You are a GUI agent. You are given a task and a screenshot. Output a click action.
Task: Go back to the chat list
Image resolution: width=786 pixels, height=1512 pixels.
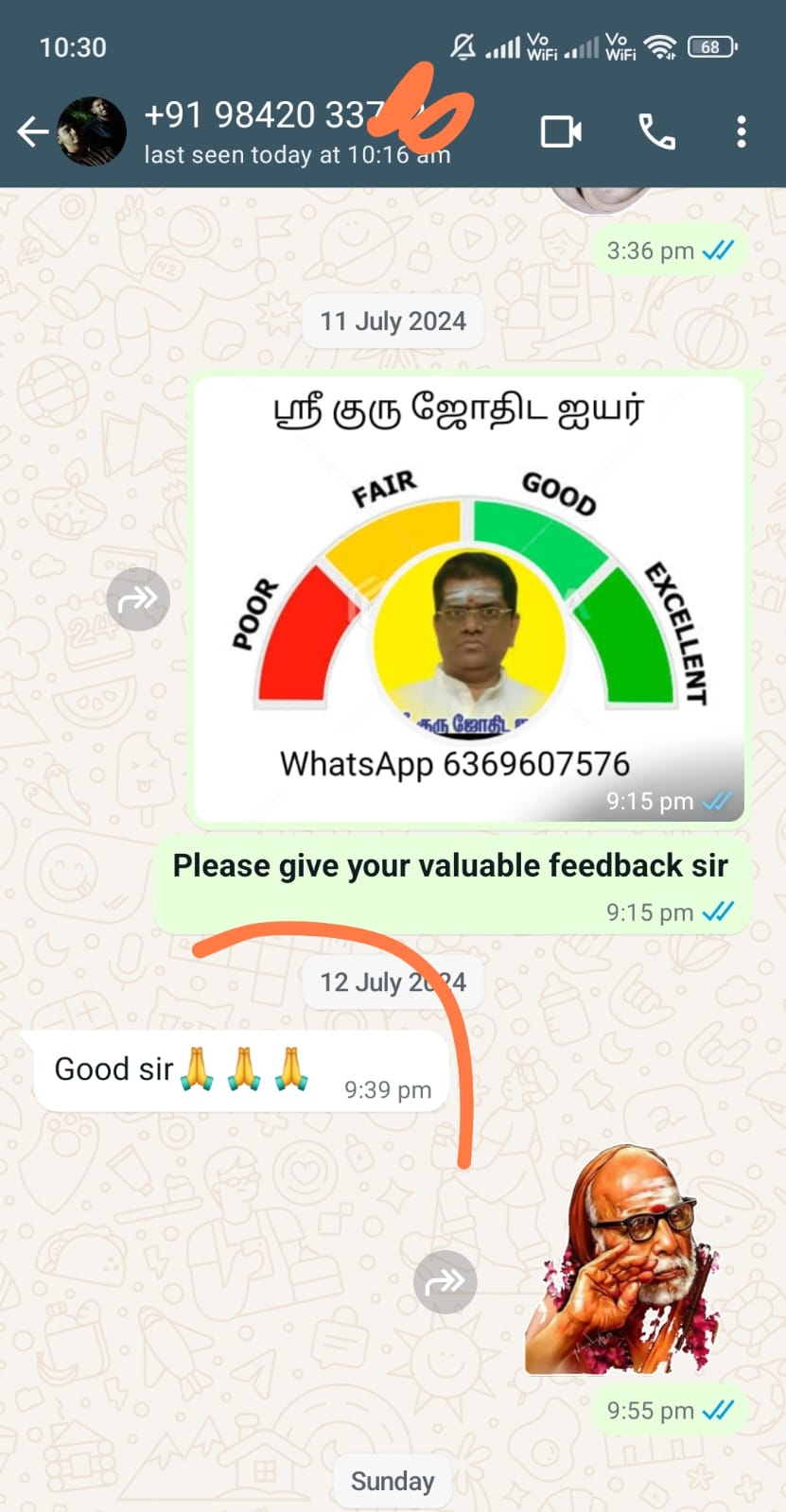(32, 132)
